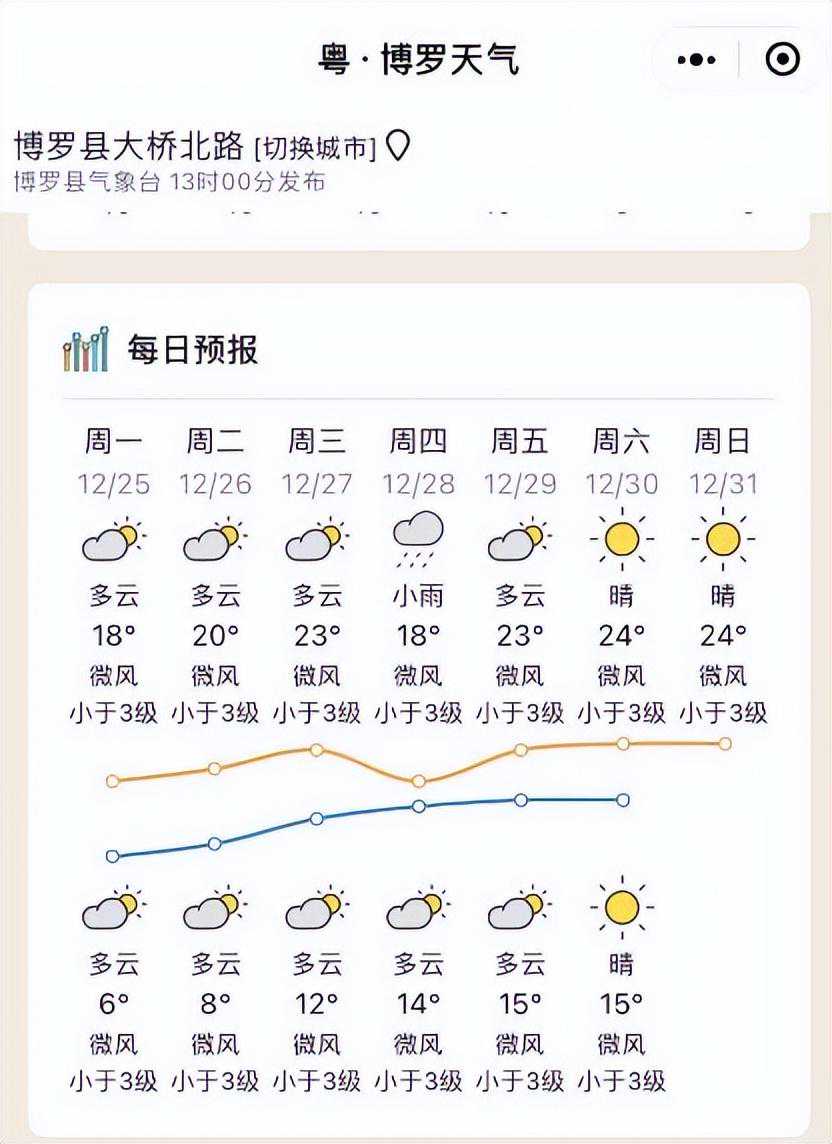
Task: Click the sunny icon for Saturday 12/30
Action: [620, 538]
